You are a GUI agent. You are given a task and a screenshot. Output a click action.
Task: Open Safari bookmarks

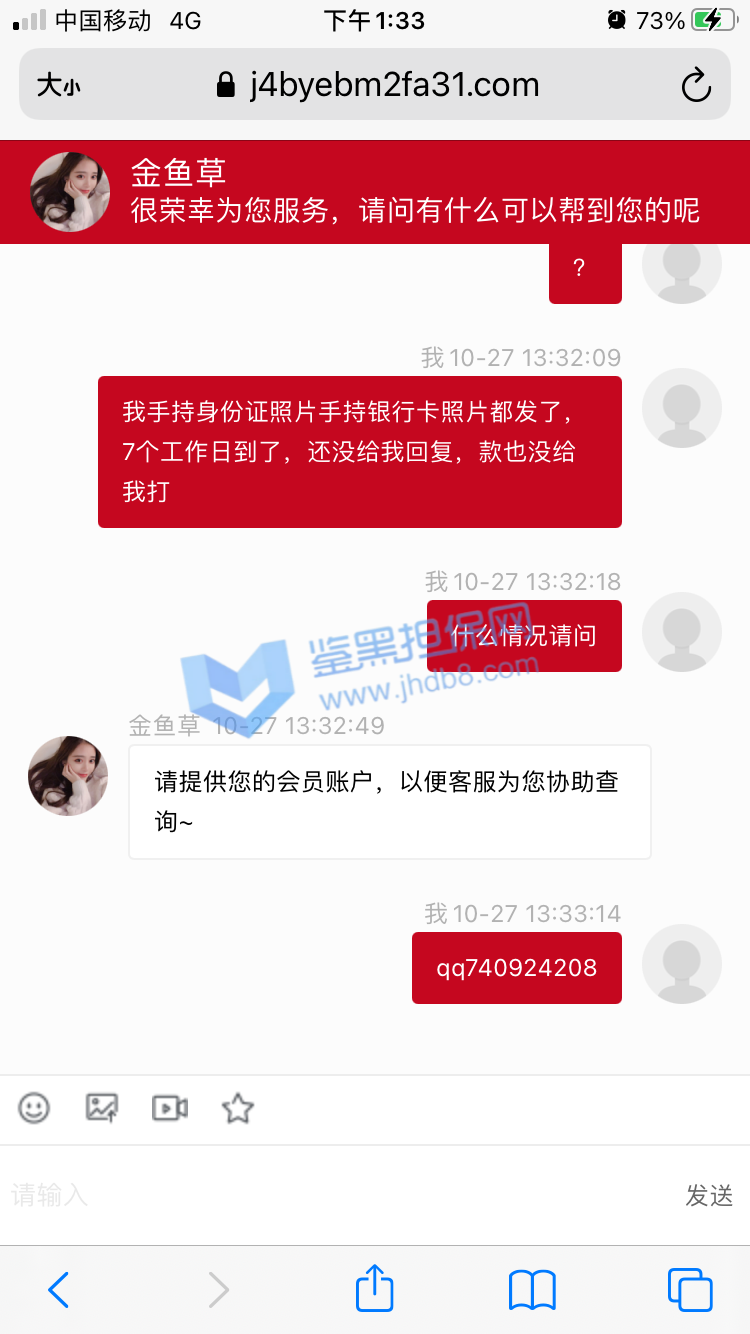pos(532,1290)
